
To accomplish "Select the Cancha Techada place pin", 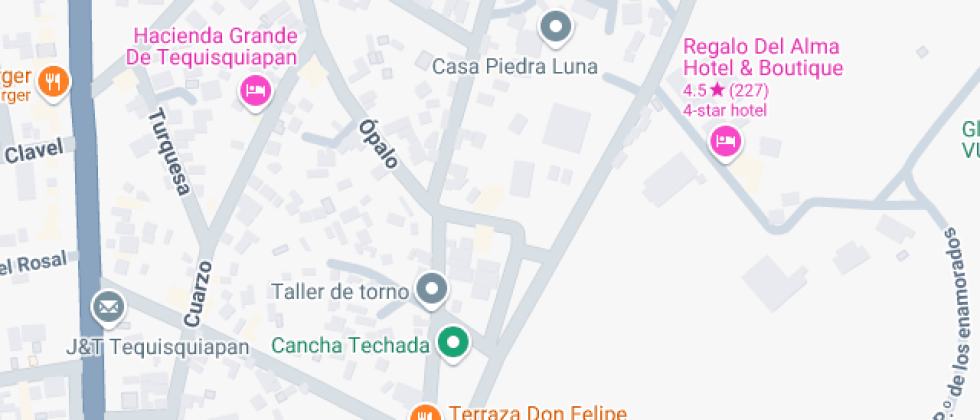I will 455,344.
